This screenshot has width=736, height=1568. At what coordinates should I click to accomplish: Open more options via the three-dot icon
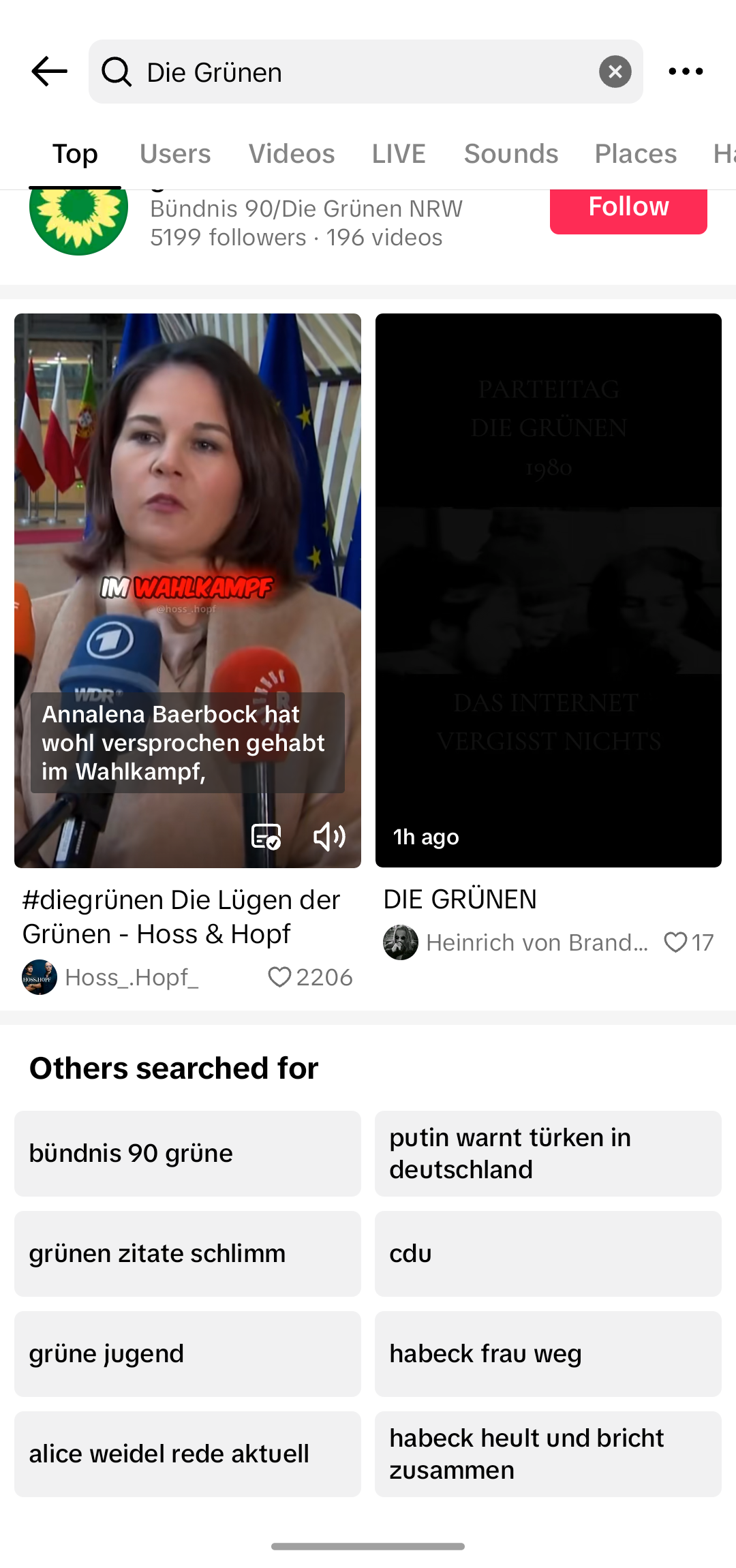686,71
